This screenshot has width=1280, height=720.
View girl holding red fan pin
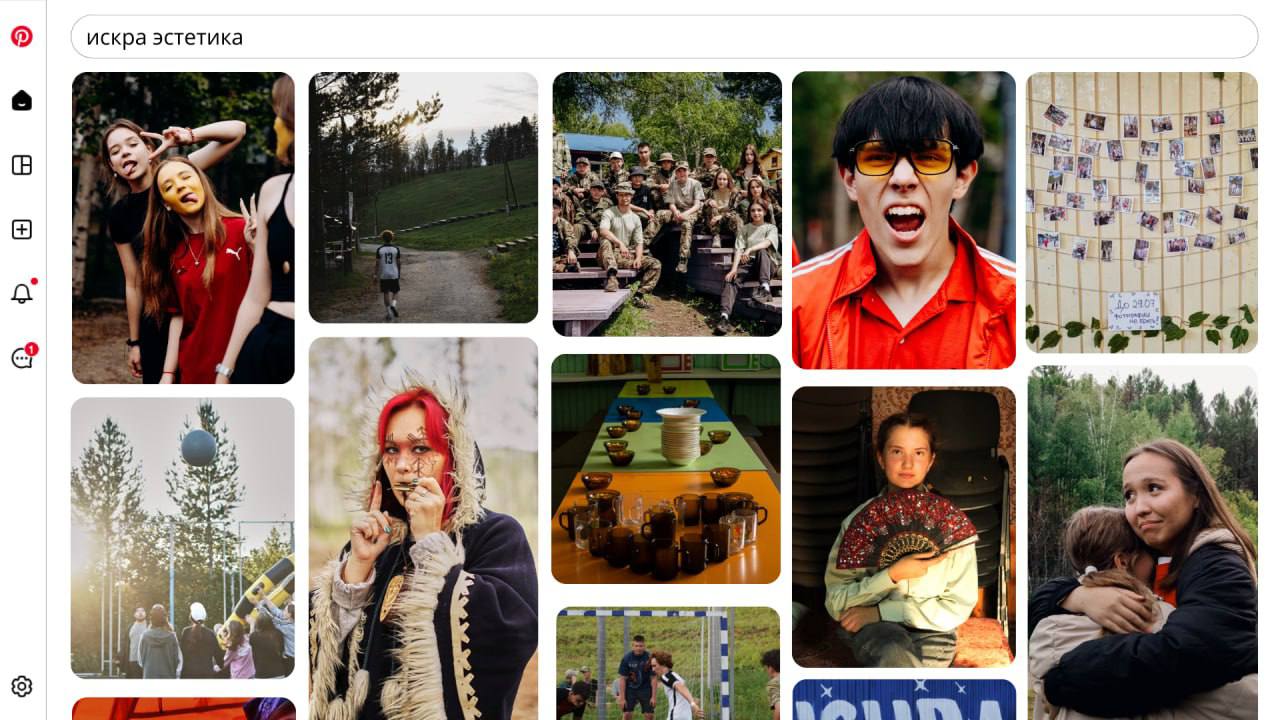click(904, 526)
